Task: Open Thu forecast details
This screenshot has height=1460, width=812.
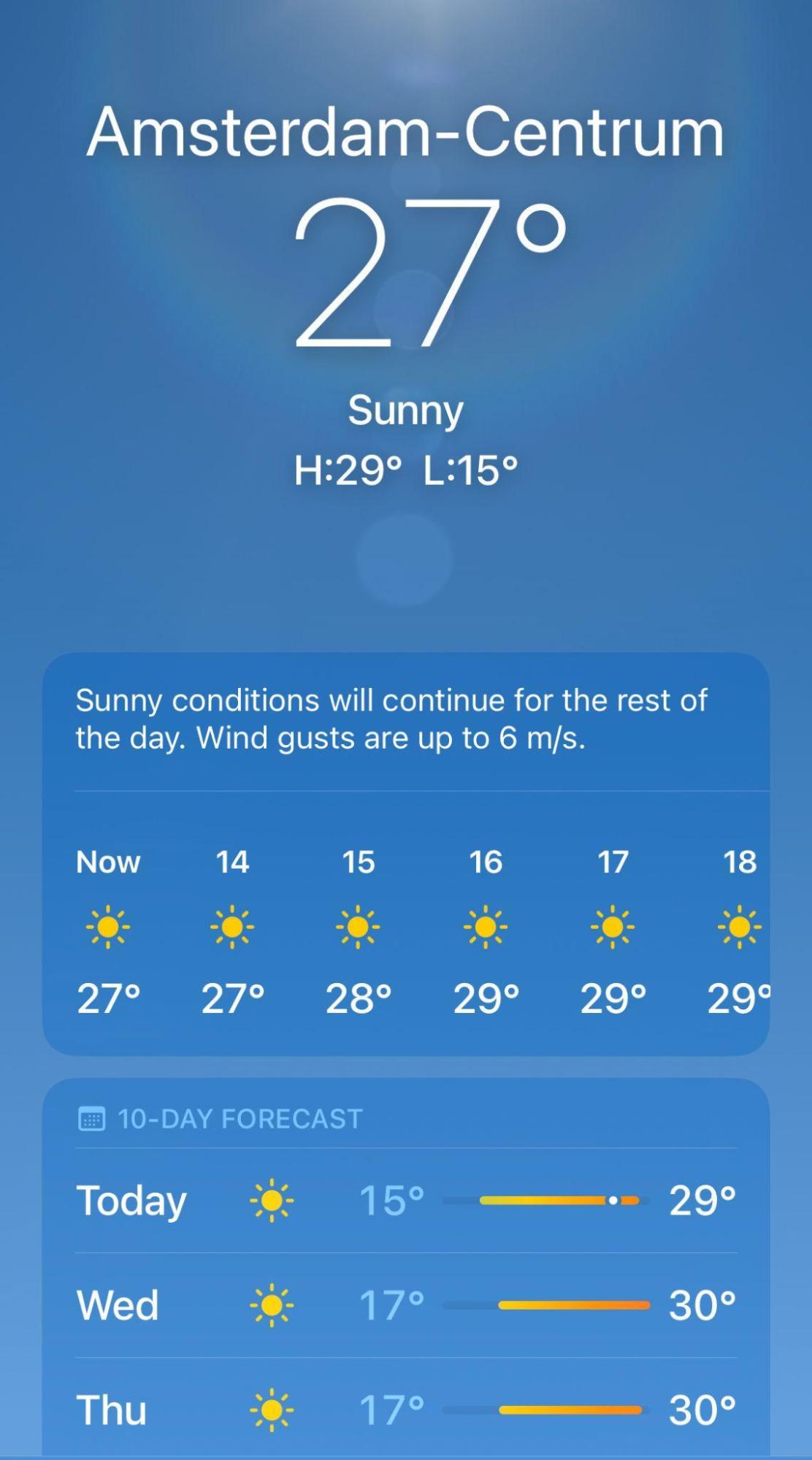Action: (406, 1410)
